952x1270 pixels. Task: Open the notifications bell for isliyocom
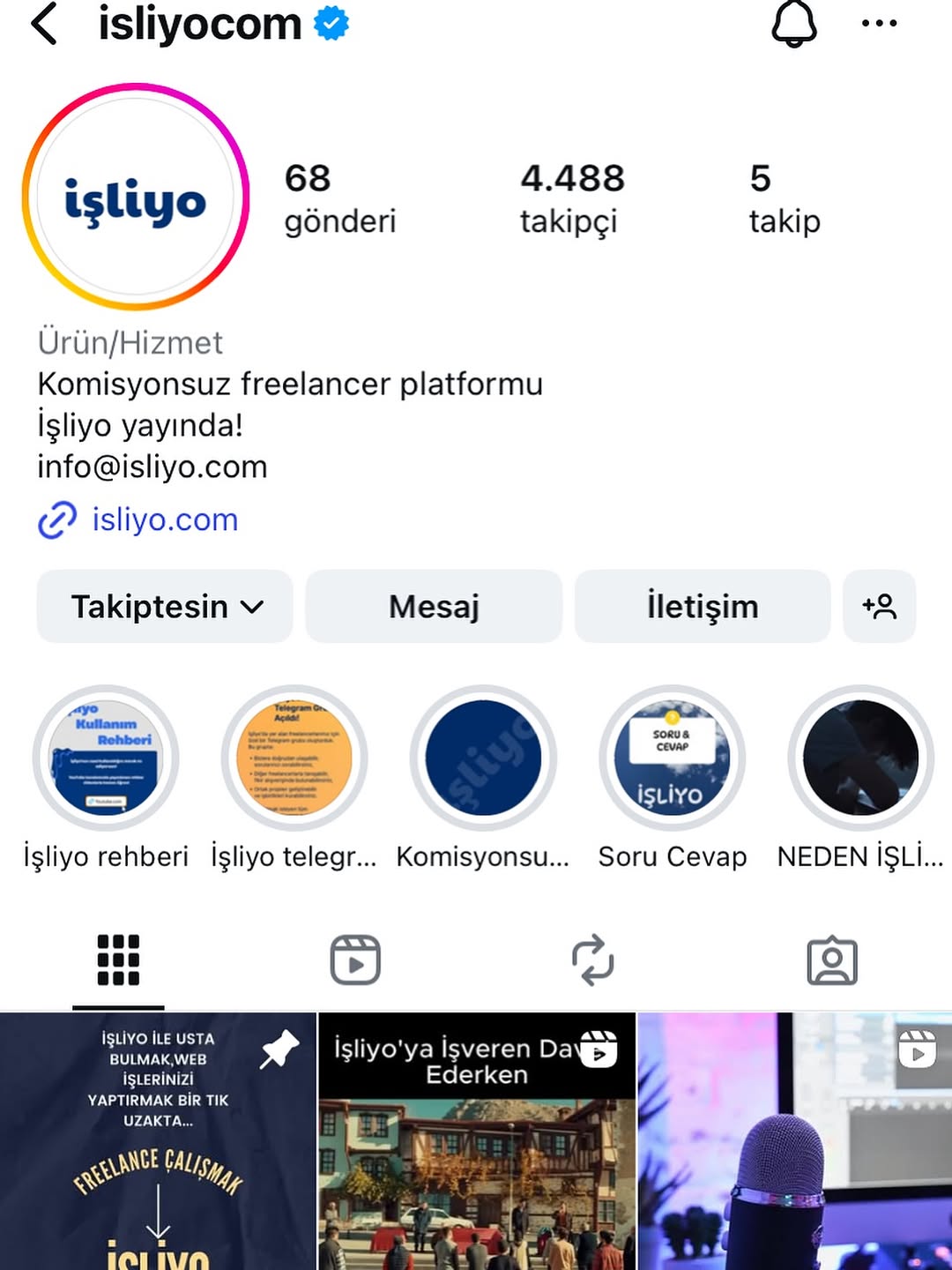(793, 24)
